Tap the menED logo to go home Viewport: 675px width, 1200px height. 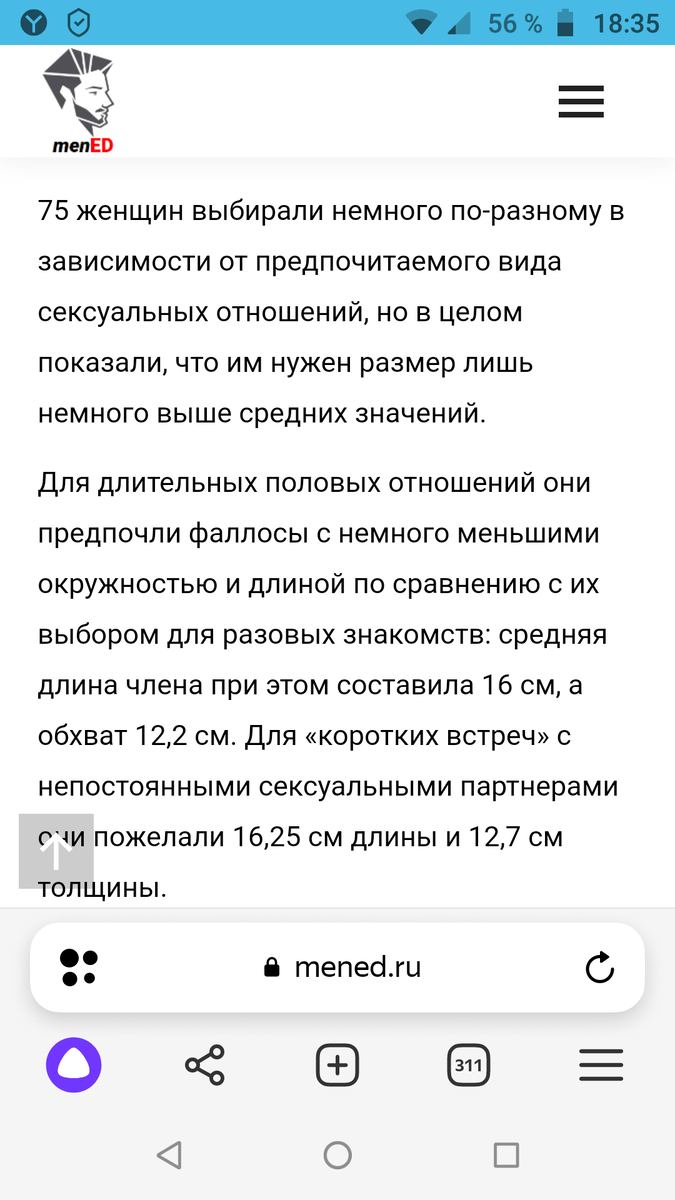pos(79,103)
